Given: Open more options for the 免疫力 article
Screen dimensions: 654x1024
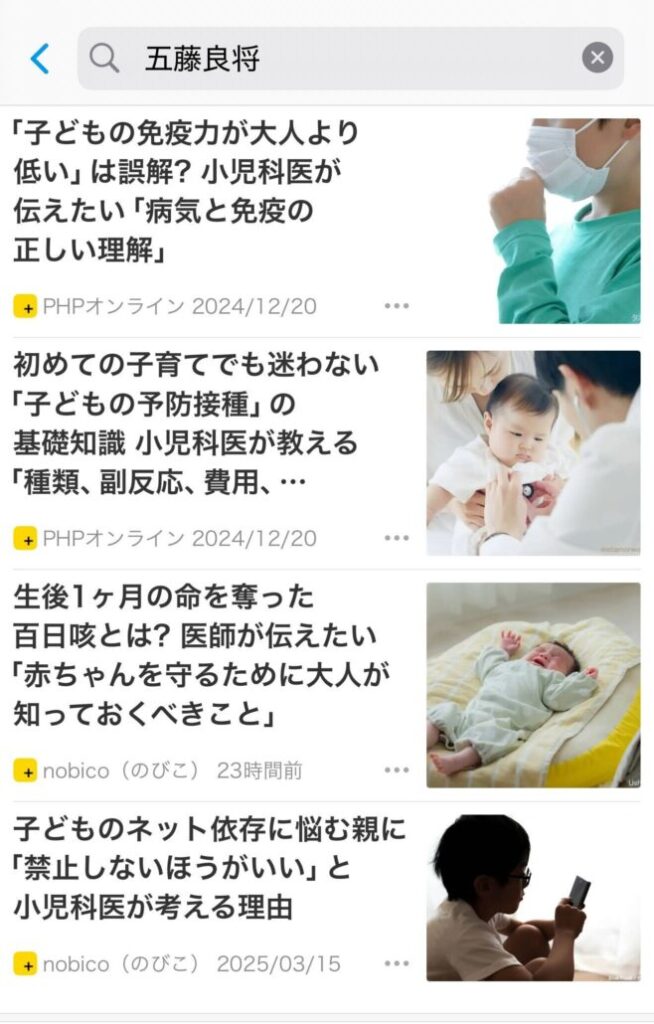Looking at the screenshot, I should [397, 306].
